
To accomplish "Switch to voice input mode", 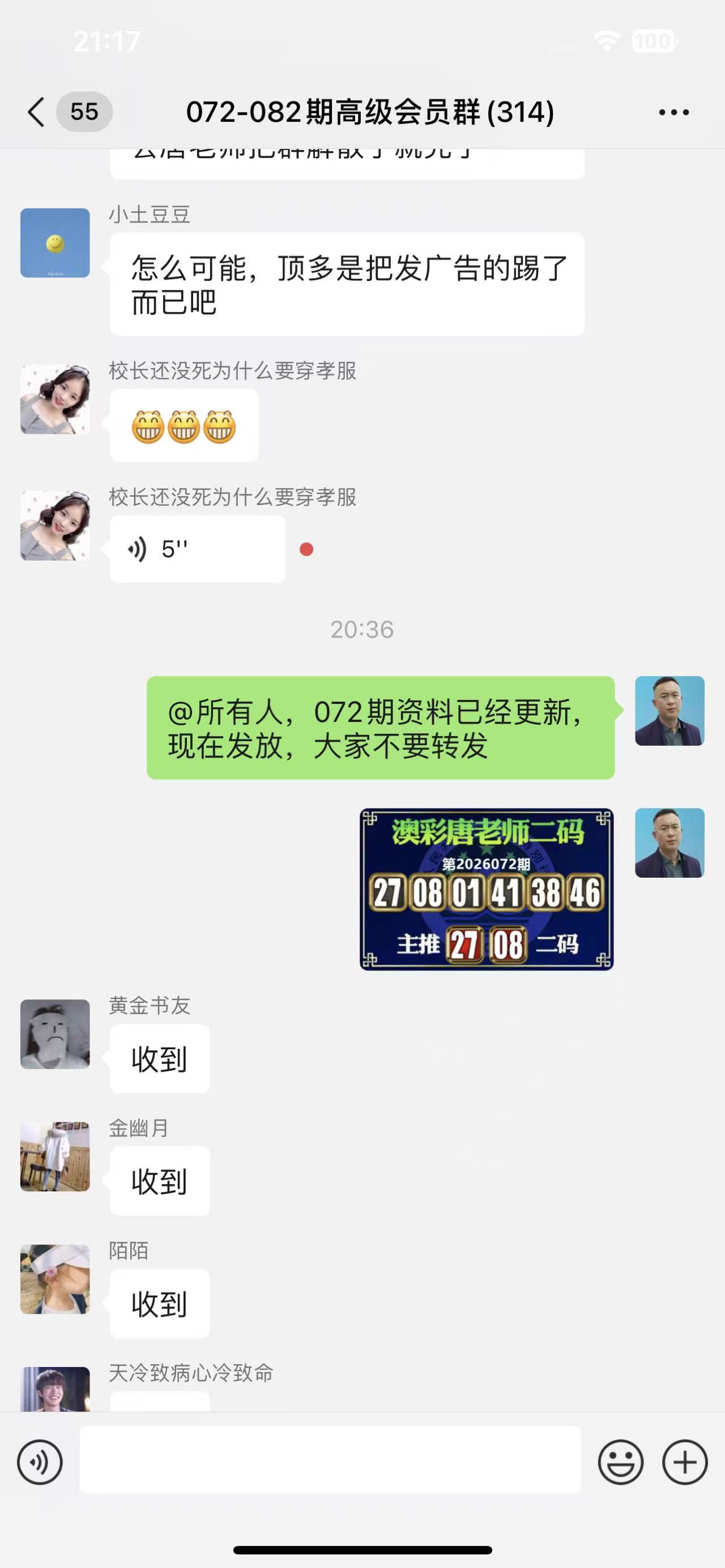I will click(40, 1462).
